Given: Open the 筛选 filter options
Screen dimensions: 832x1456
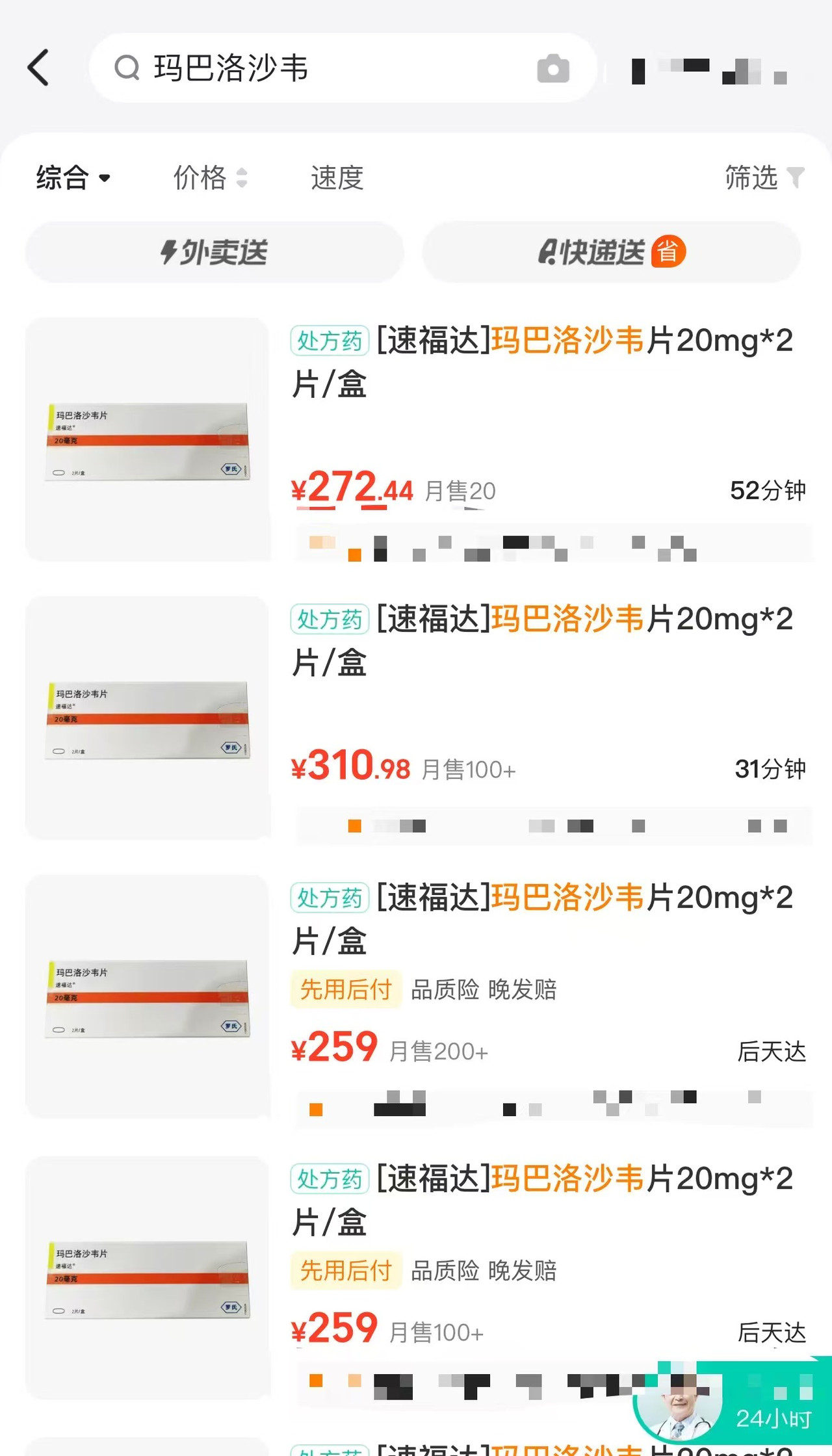Looking at the screenshot, I should coord(765,177).
